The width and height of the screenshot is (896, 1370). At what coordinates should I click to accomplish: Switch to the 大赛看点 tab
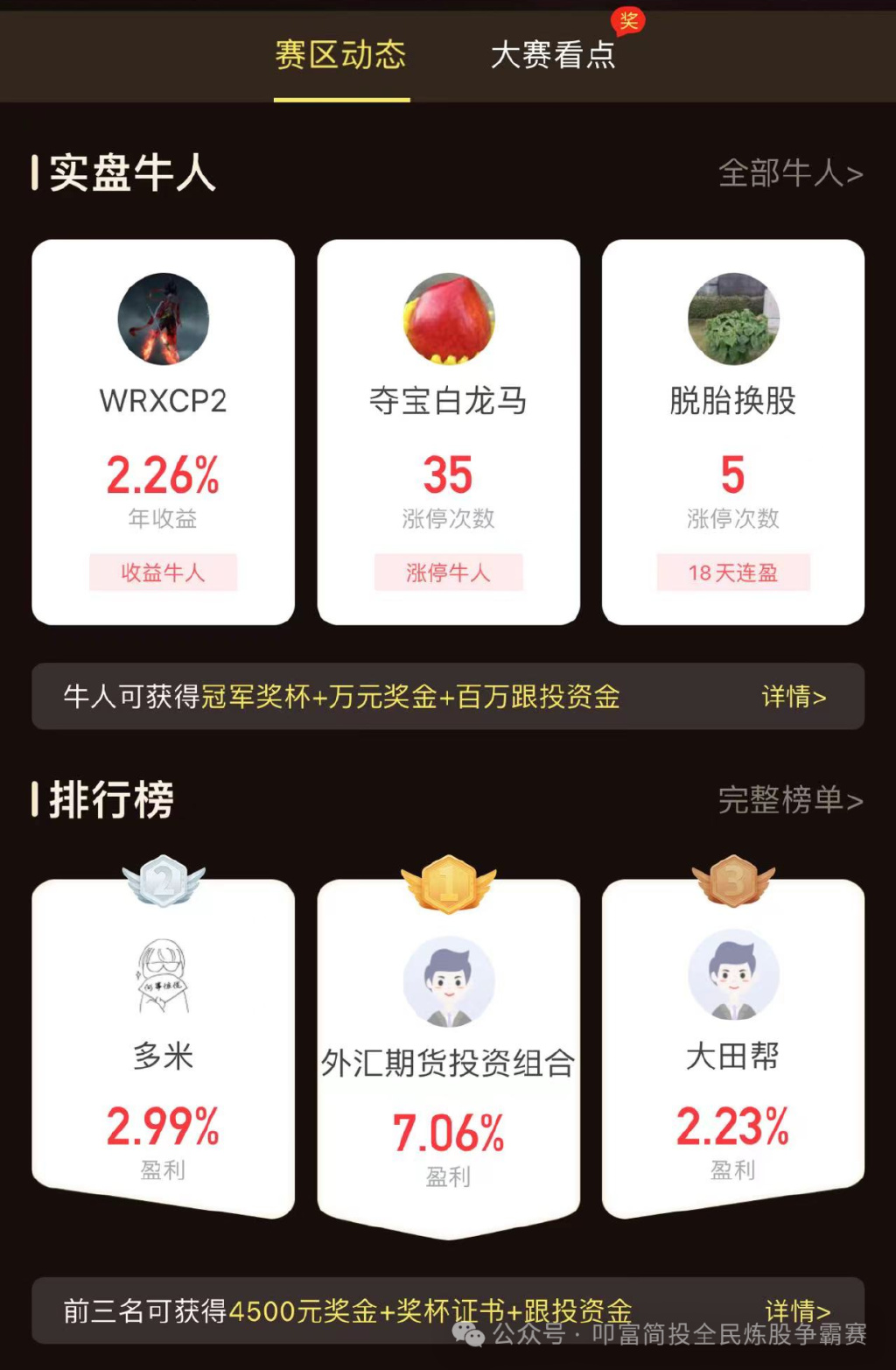point(553,55)
